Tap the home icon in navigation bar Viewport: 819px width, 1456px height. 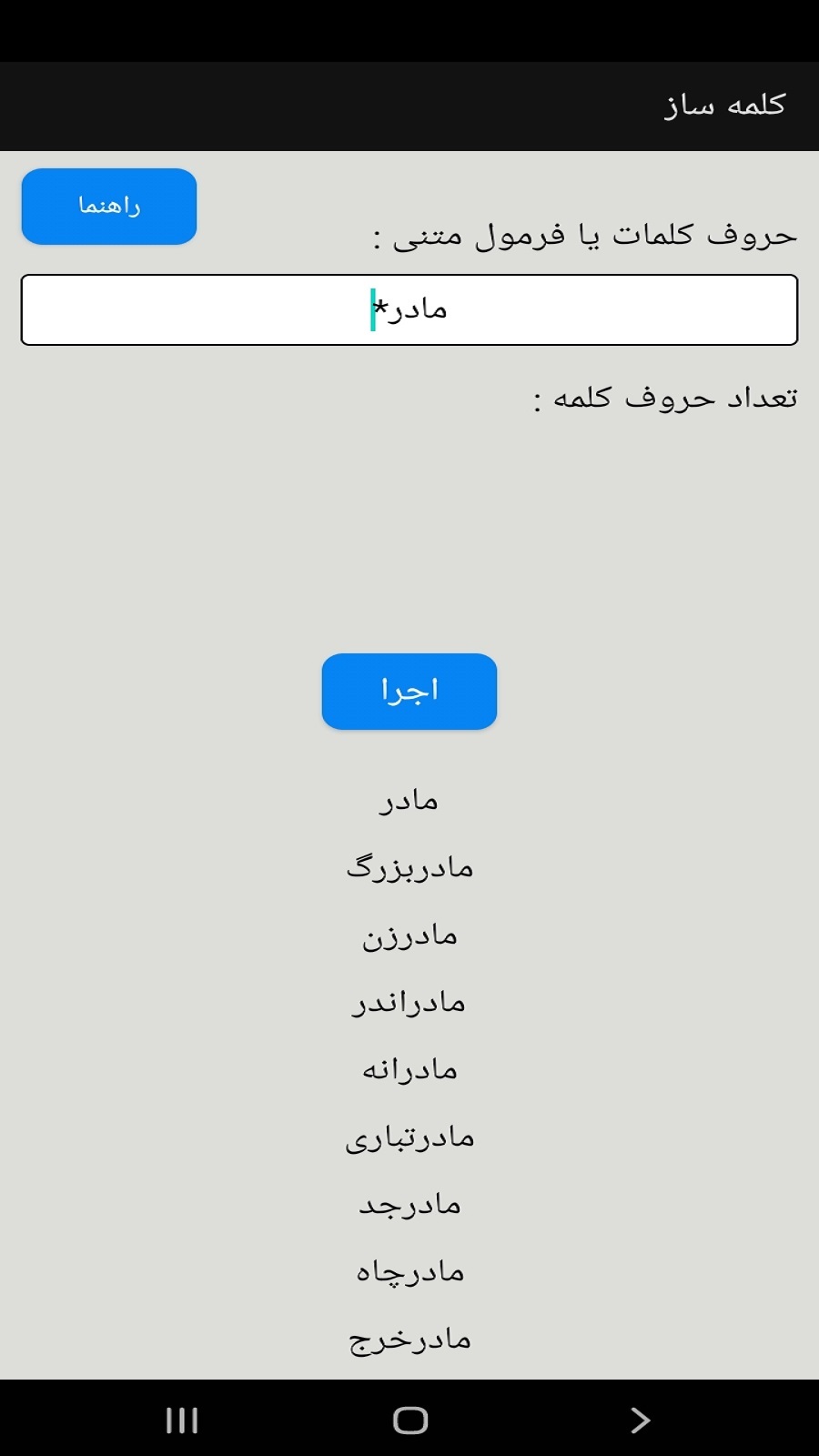pyautogui.click(x=409, y=1418)
